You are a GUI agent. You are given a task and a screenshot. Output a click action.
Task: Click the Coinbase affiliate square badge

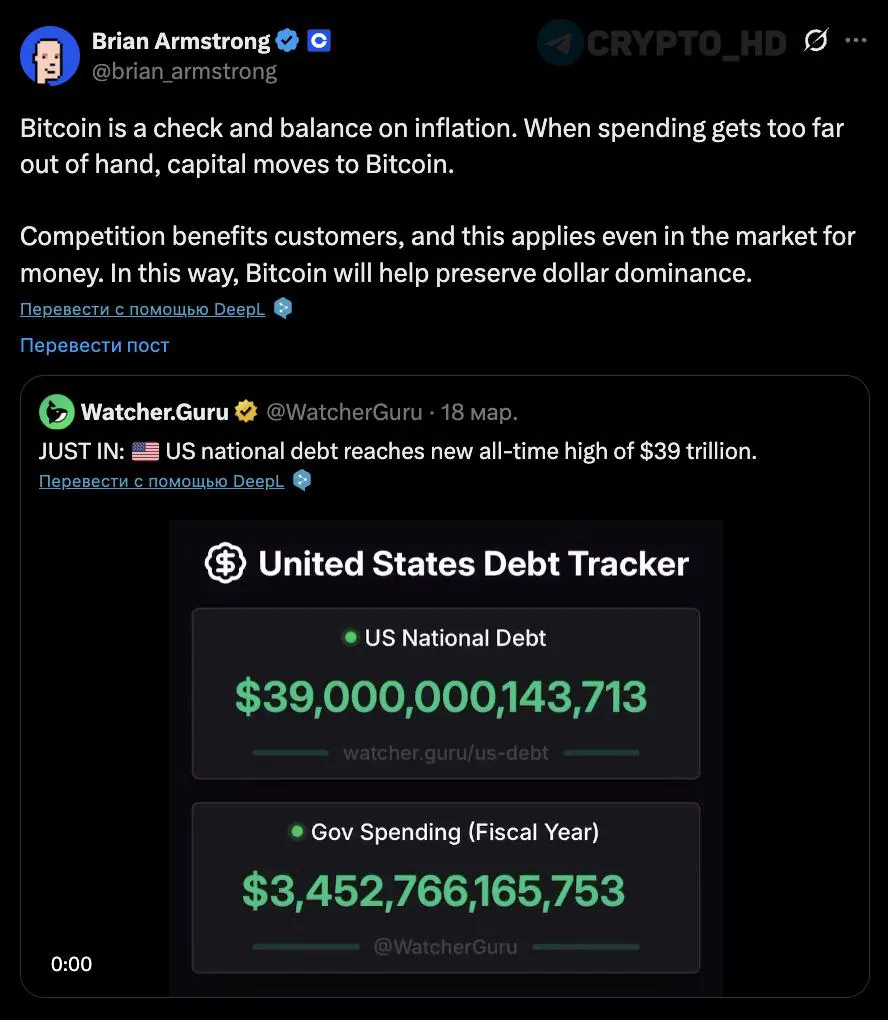pyautogui.click(x=318, y=42)
